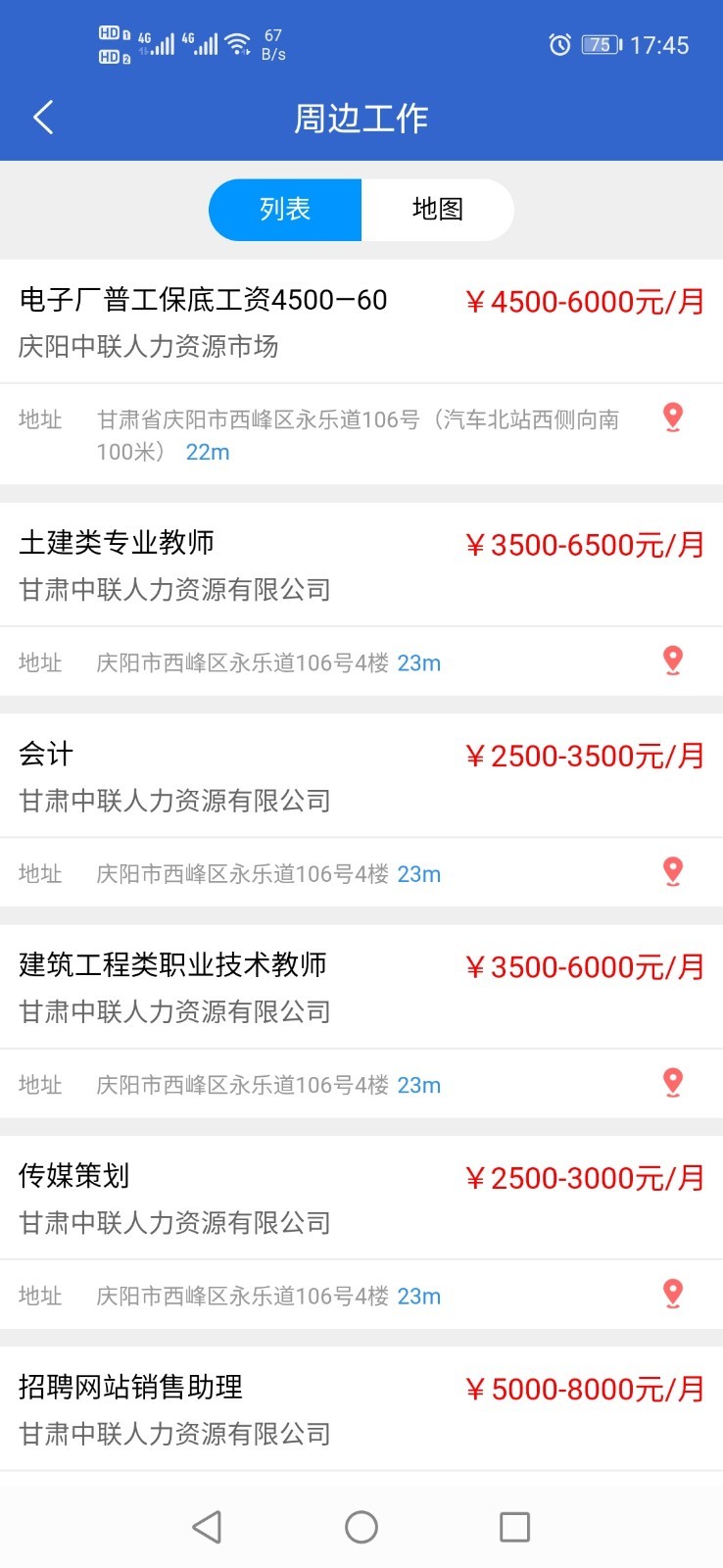Select the 列表 tab
Image resolution: width=723 pixels, height=1568 pixels.
284,209
